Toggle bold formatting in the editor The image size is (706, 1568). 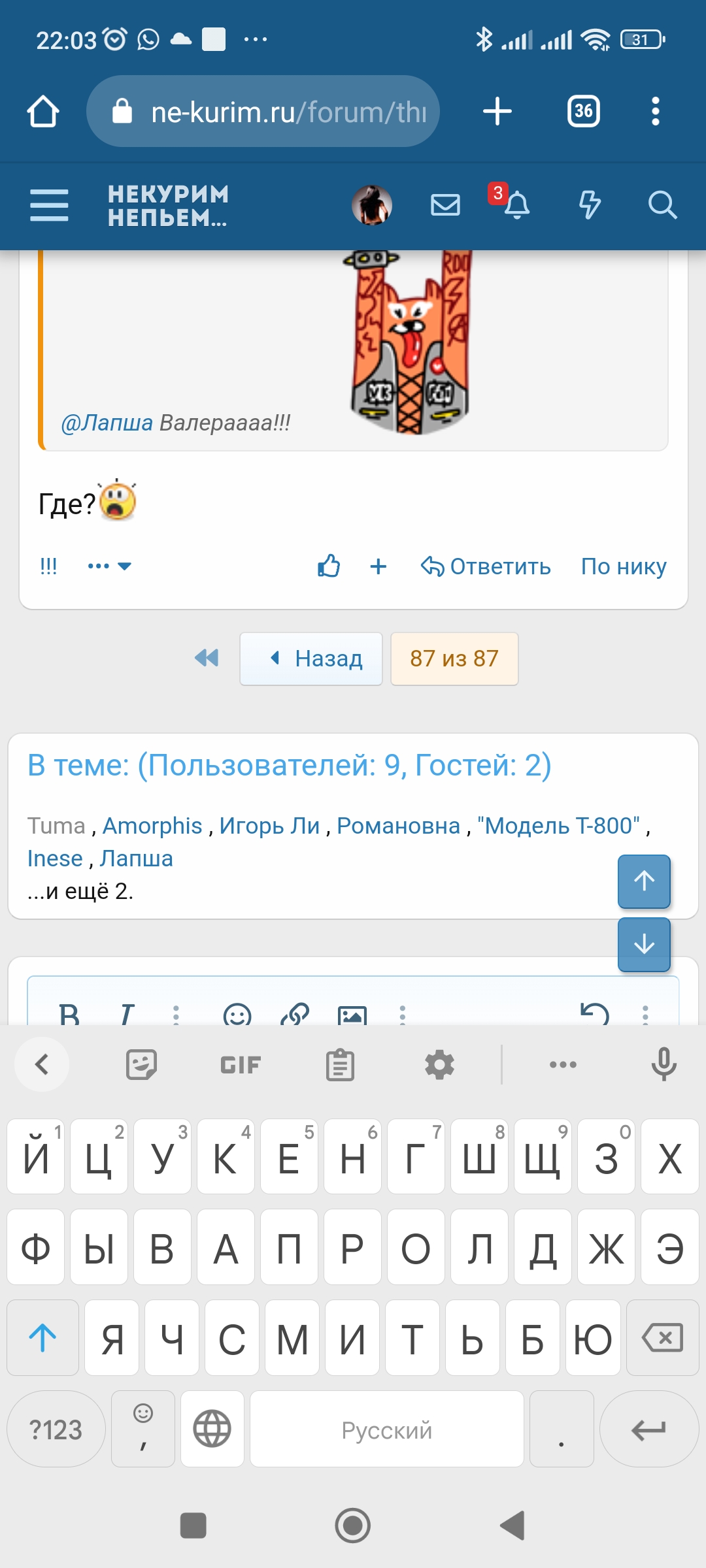70,1015
